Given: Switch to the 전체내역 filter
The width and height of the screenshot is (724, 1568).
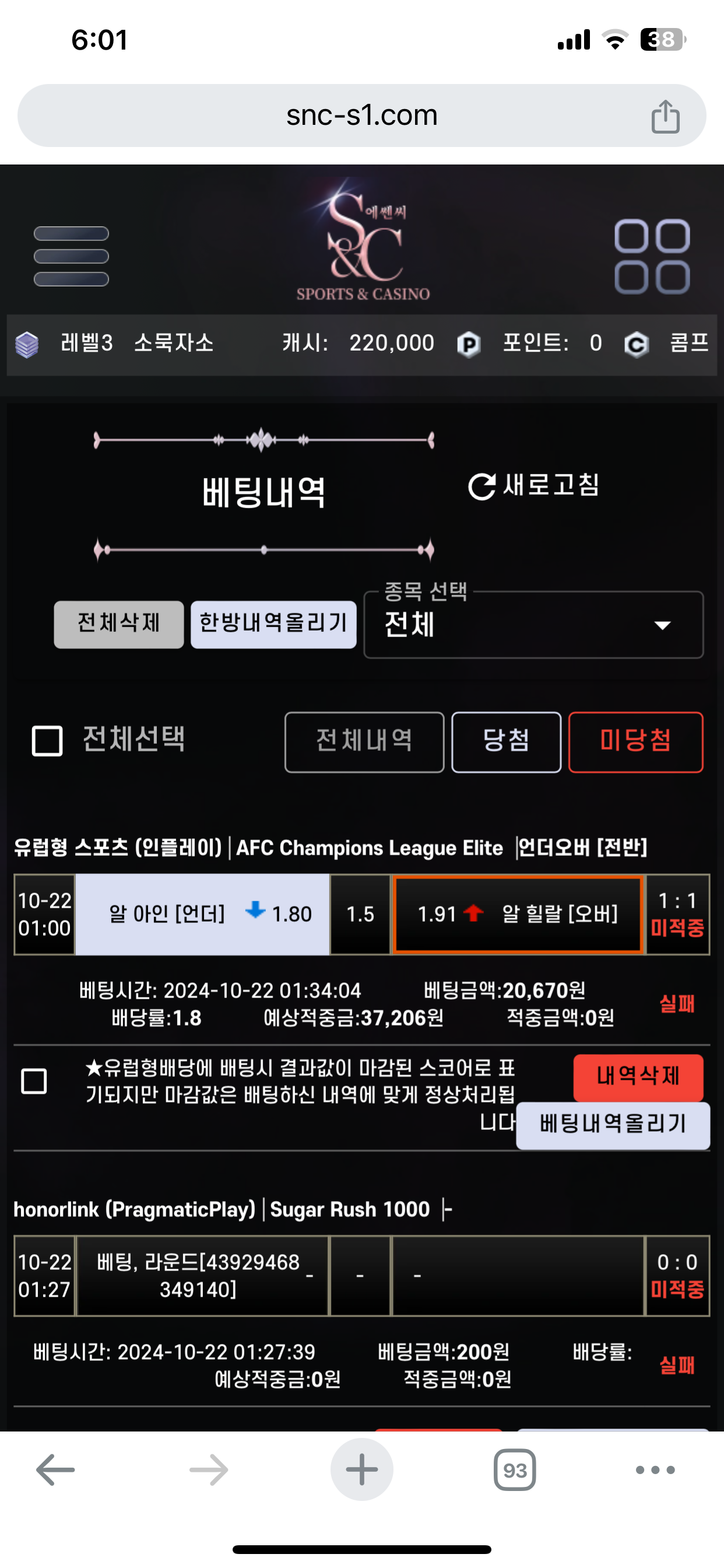Looking at the screenshot, I should [364, 741].
